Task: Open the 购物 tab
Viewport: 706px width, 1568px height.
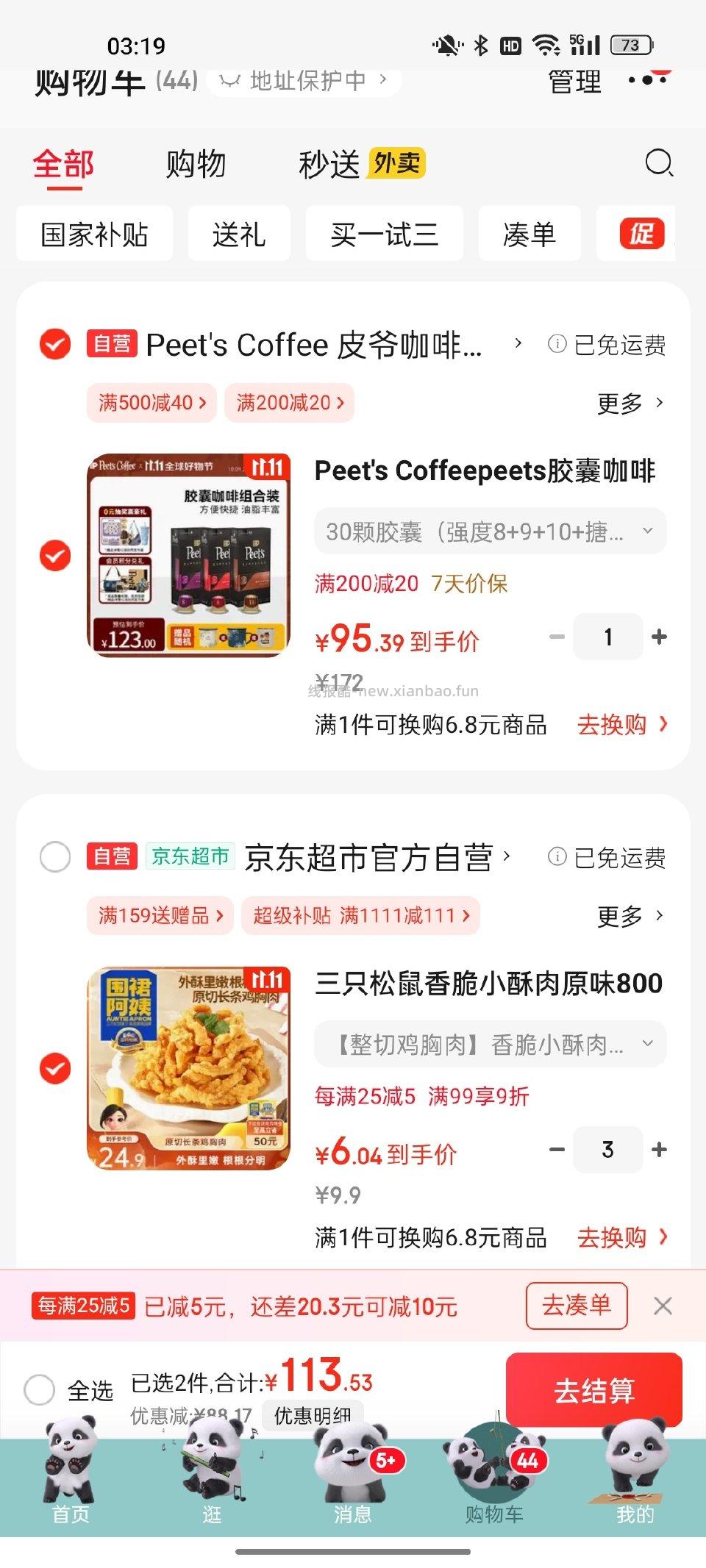Action: click(195, 164)
